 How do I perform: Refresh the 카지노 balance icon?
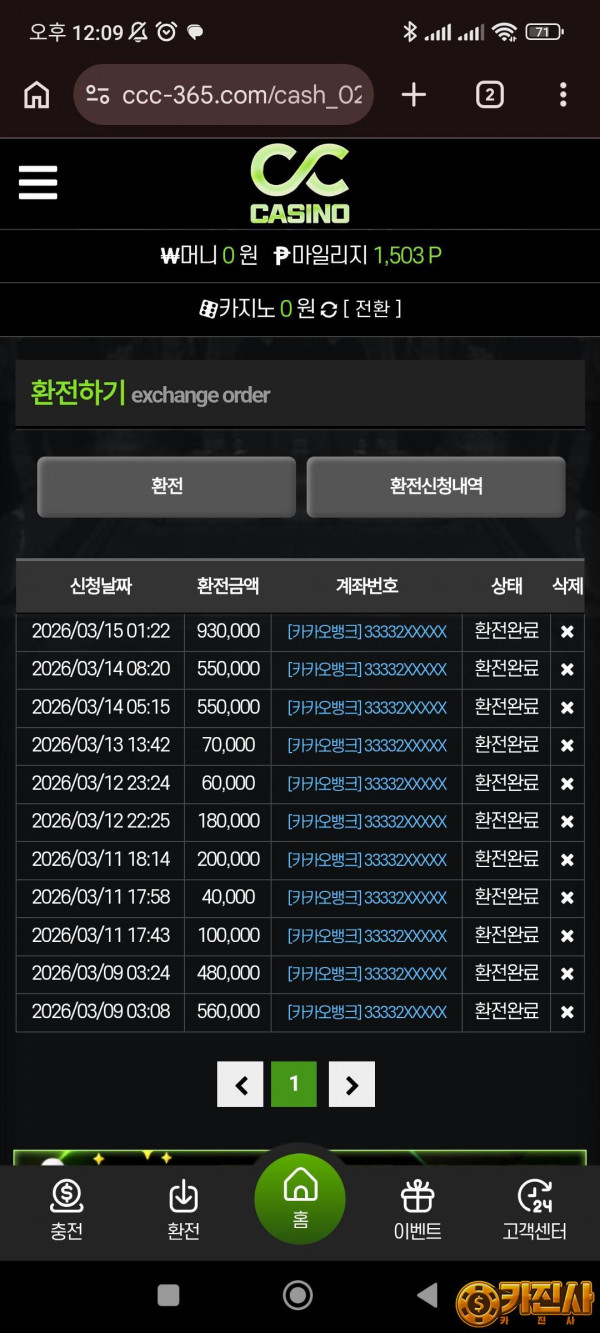(329, 310)
